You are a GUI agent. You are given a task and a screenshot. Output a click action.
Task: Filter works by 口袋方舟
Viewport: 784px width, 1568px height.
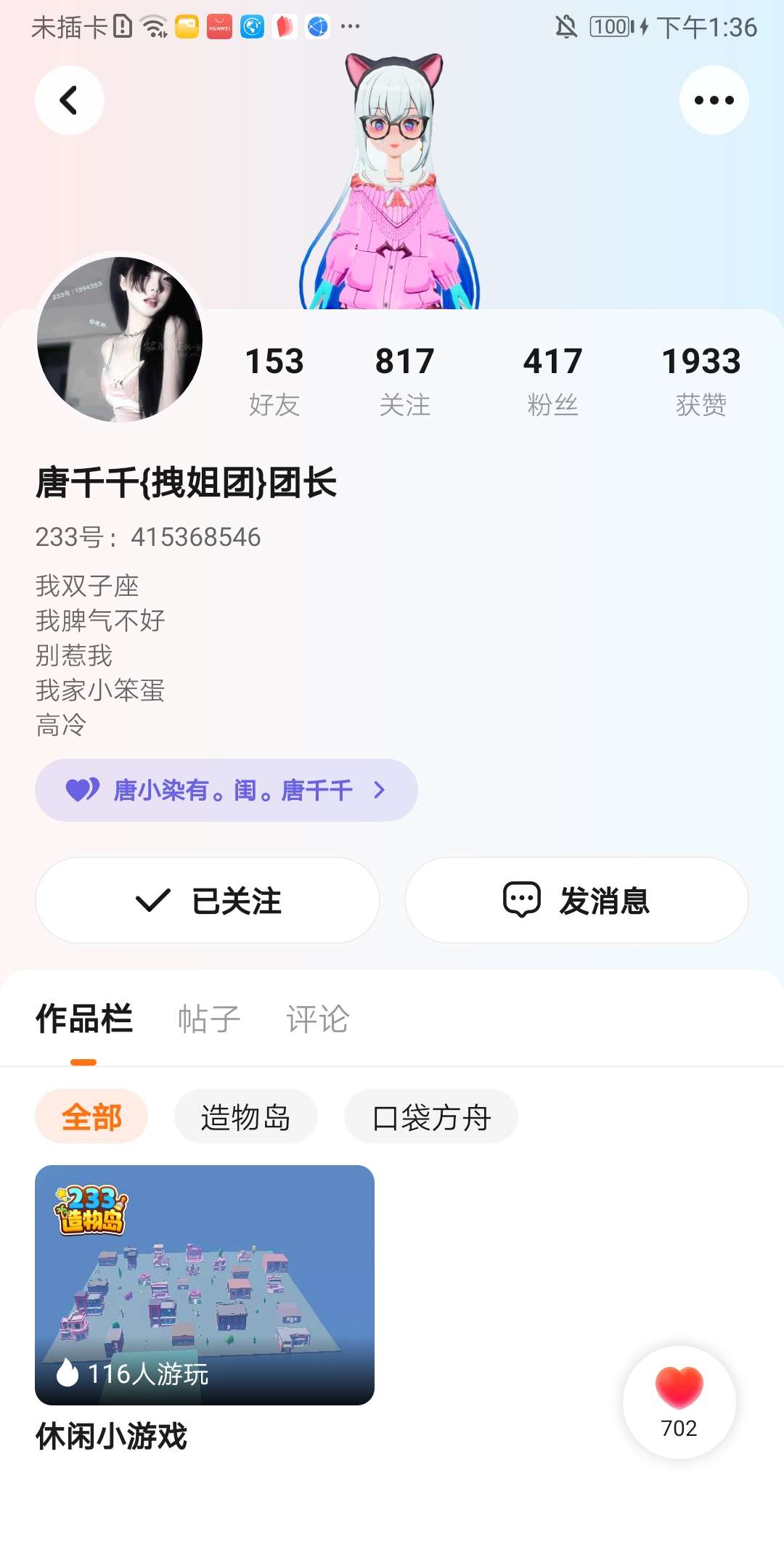click(431, 1116)
